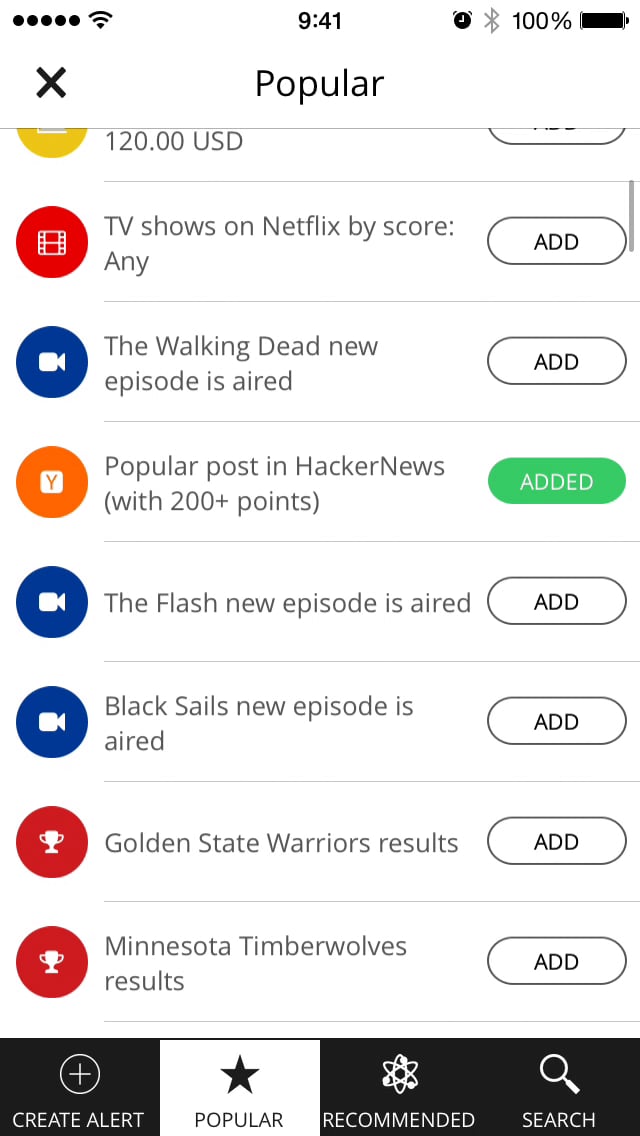Add The Flash new episode alert
The image size is (640, 1136).
[x=556, y=602]
